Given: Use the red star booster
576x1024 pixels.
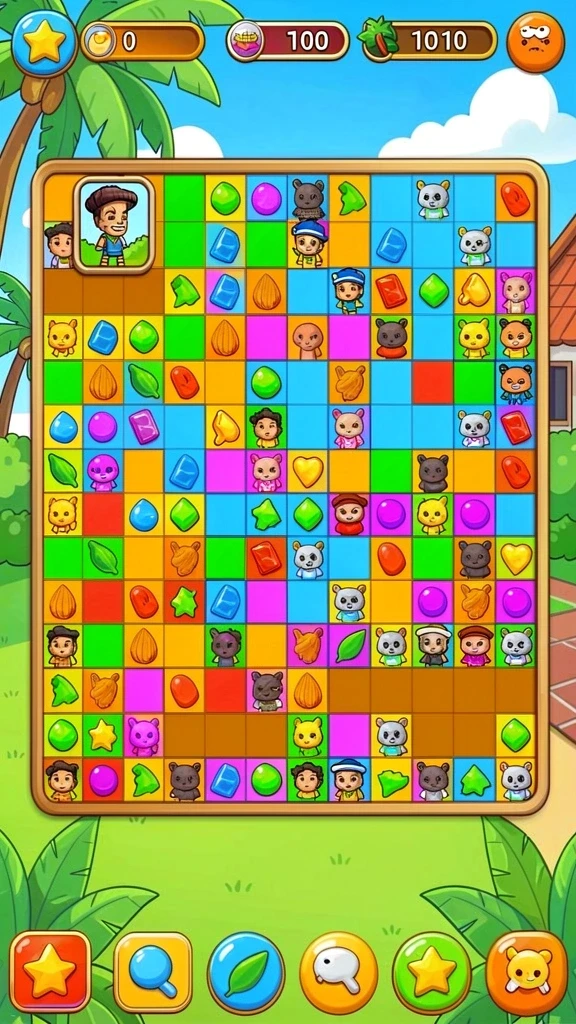Looking at the screenshot, I should pyautogui.click(x=50, y=971).
